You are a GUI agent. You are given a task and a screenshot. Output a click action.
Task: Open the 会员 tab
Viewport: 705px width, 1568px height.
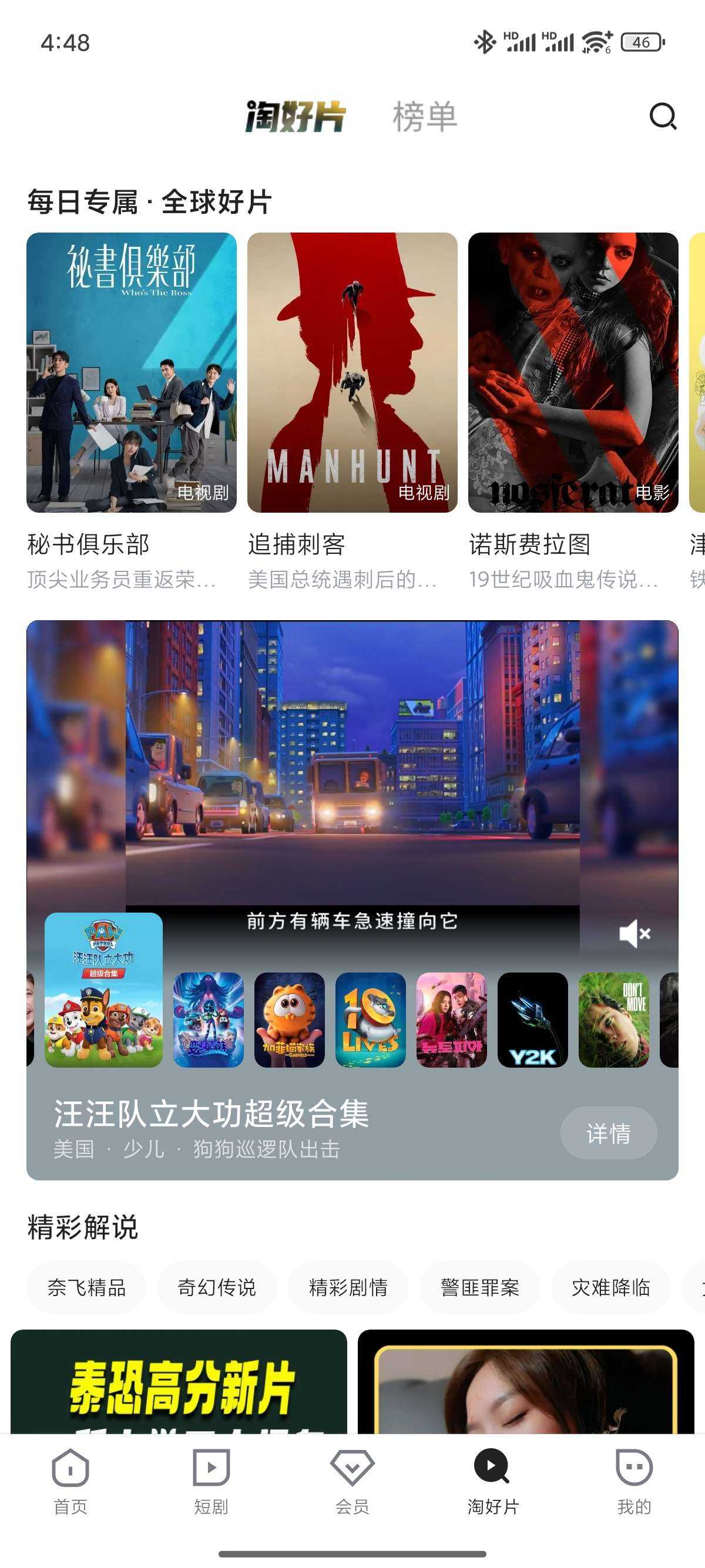coord(352,1481)
